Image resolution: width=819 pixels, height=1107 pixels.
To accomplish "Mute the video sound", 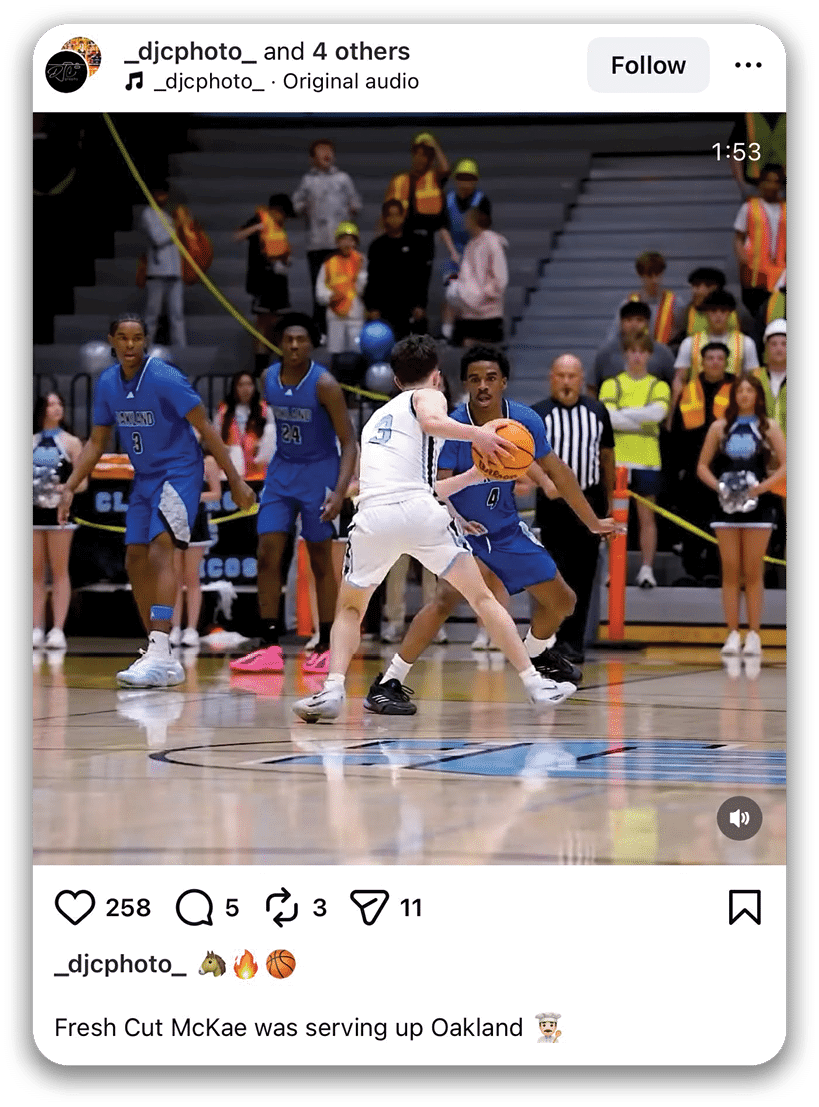I will click(x=739, y=819).
